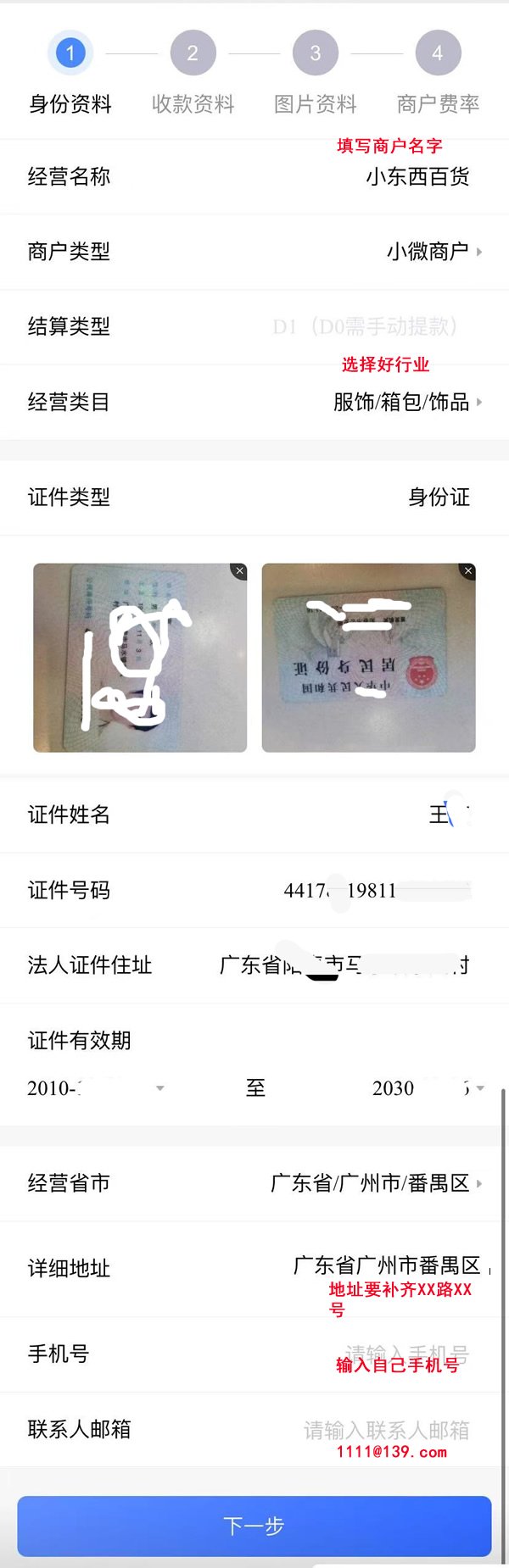Remove the ID card back photo
The image size is (509, 1568).
467,571
